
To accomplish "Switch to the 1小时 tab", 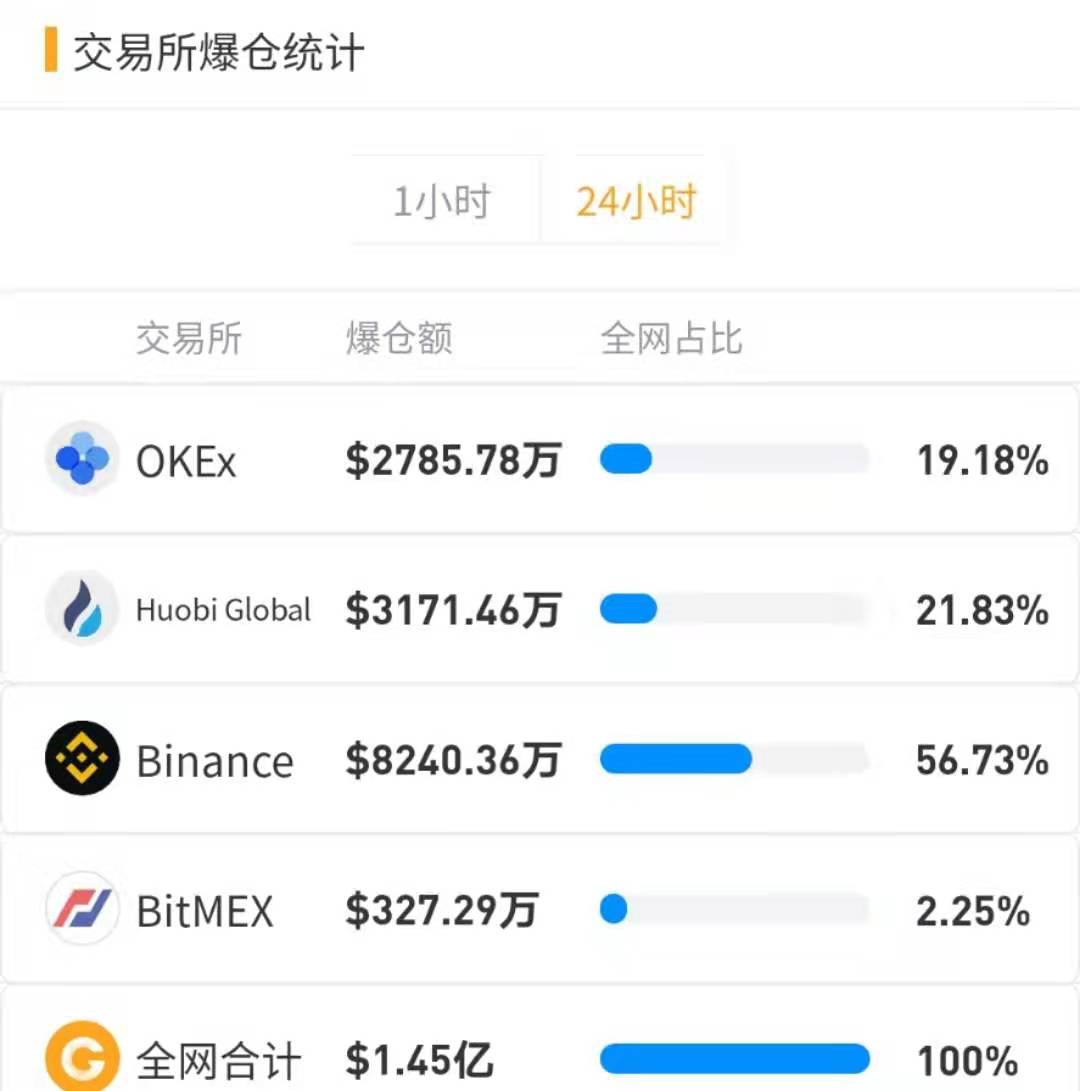I will tap(443, 199).
